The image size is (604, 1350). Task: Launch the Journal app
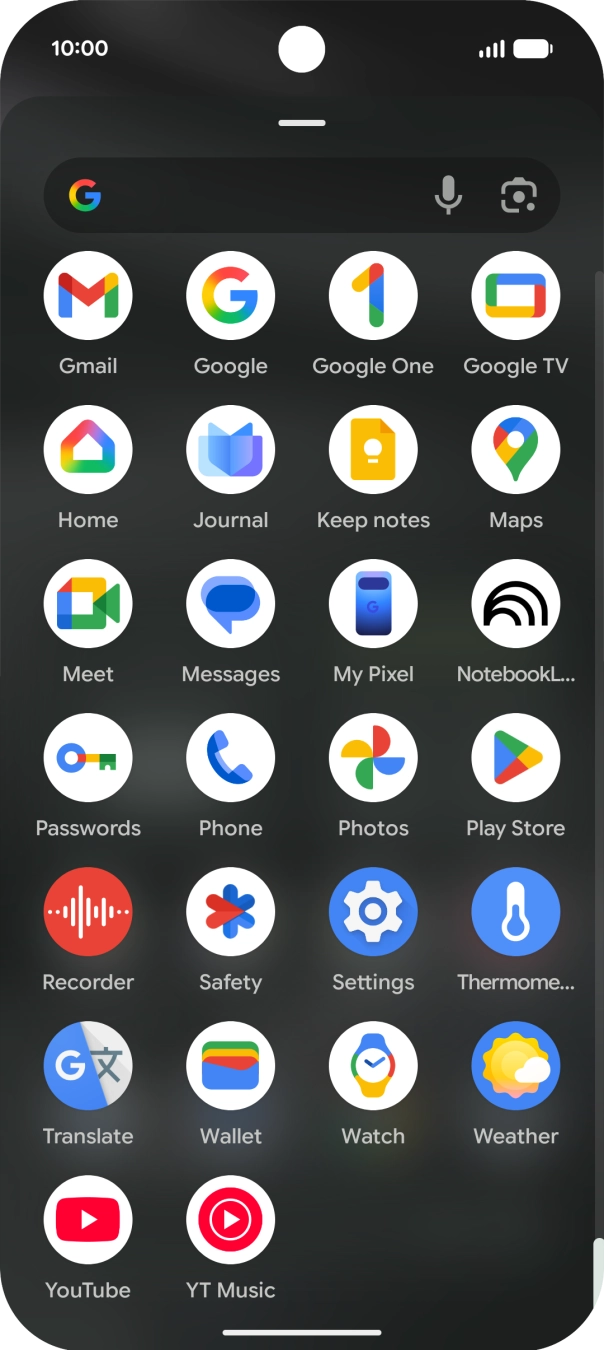pos(231,450)
